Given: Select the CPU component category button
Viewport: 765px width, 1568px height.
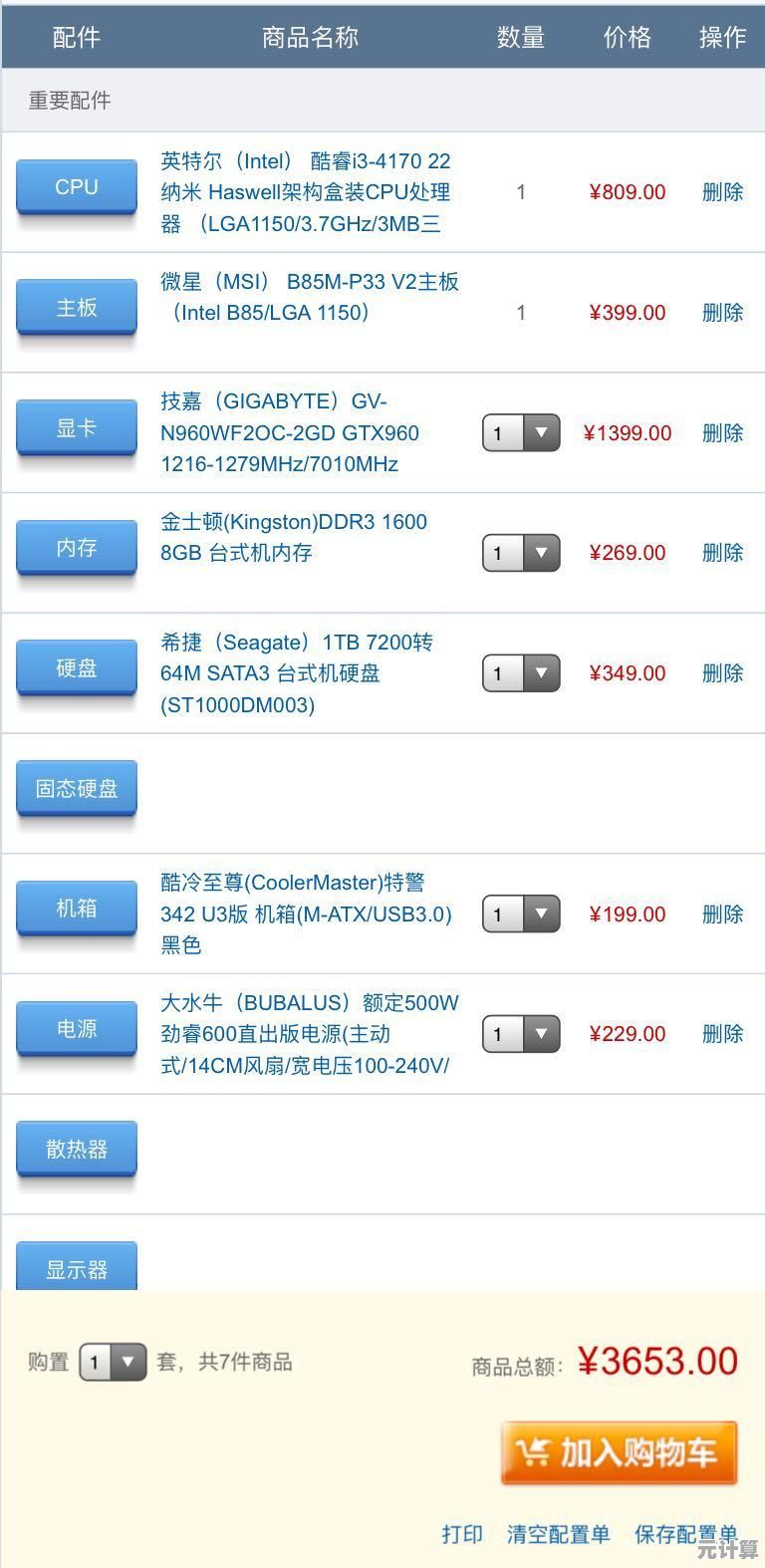Looking at the screenshot, I should [x=76, y=187].
